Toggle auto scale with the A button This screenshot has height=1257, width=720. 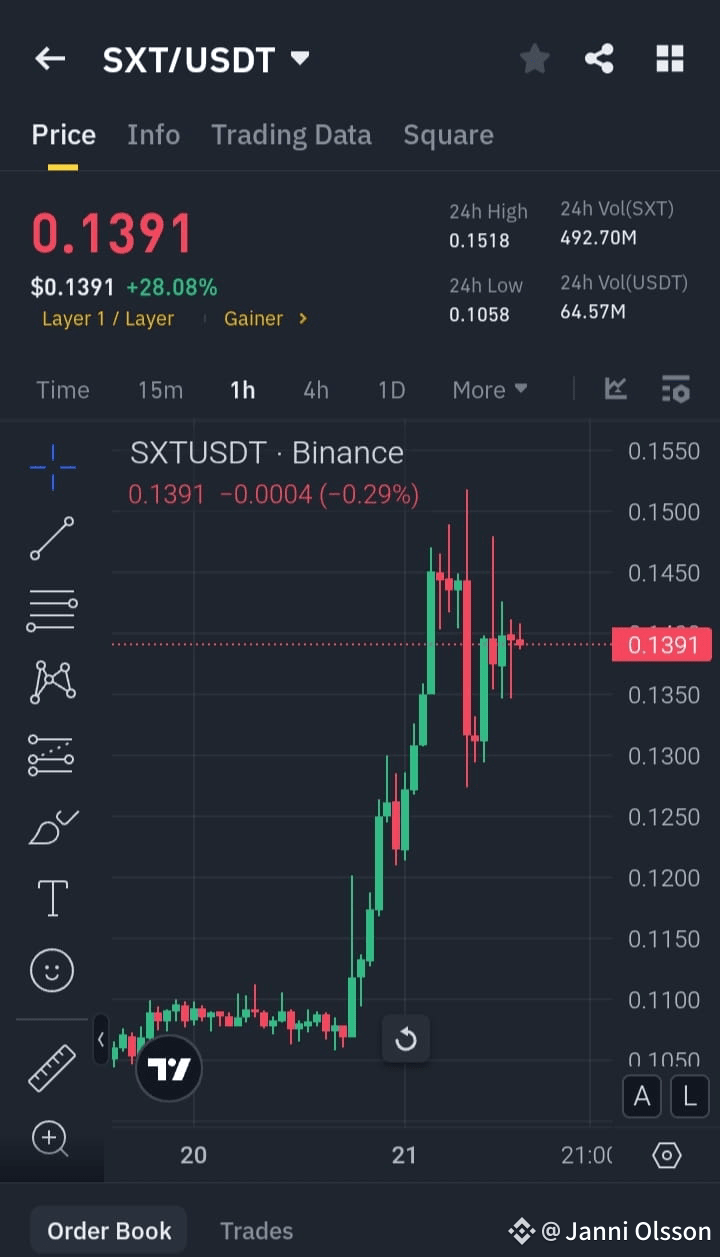point(641,1096)
